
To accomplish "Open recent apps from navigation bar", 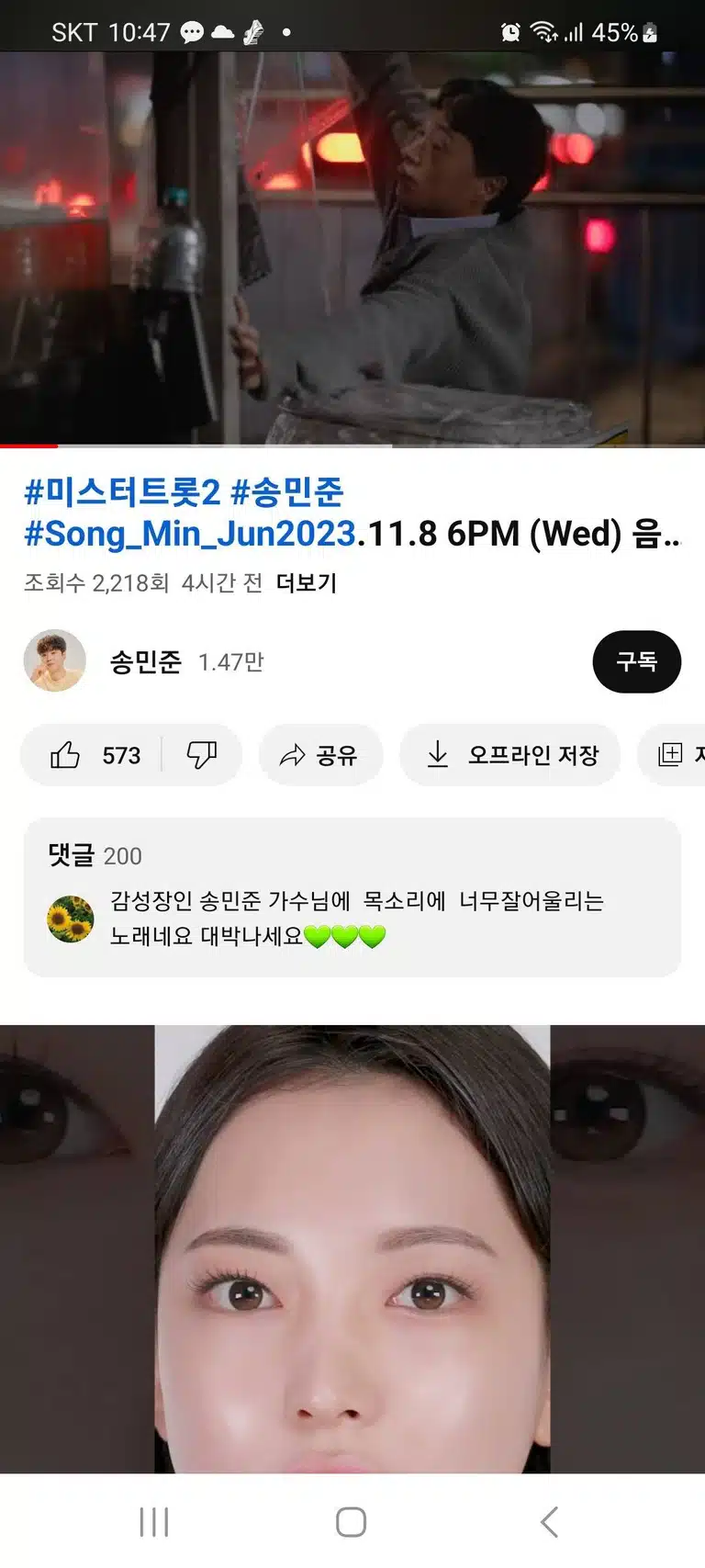I will pyautogui.click(x=154, y=1522).
